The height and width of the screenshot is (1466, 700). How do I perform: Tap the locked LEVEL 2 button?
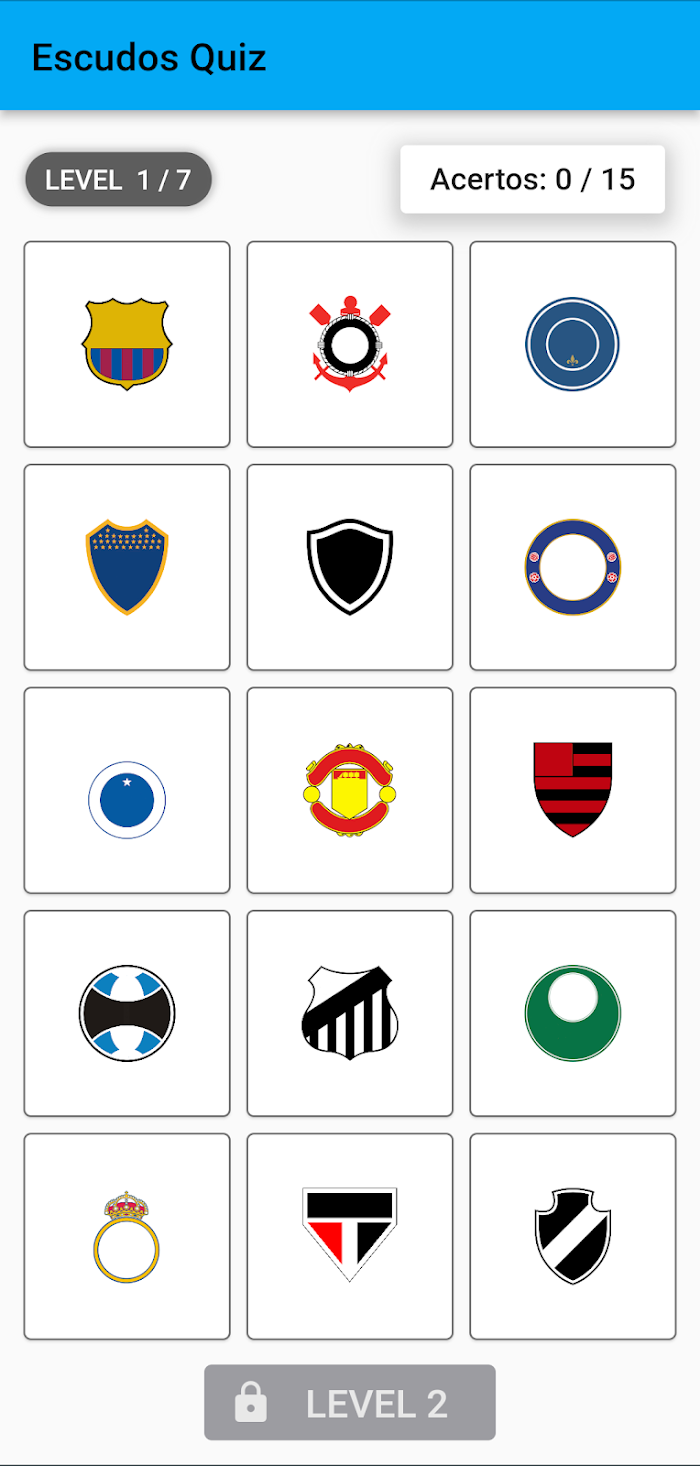coord(350,1403)
